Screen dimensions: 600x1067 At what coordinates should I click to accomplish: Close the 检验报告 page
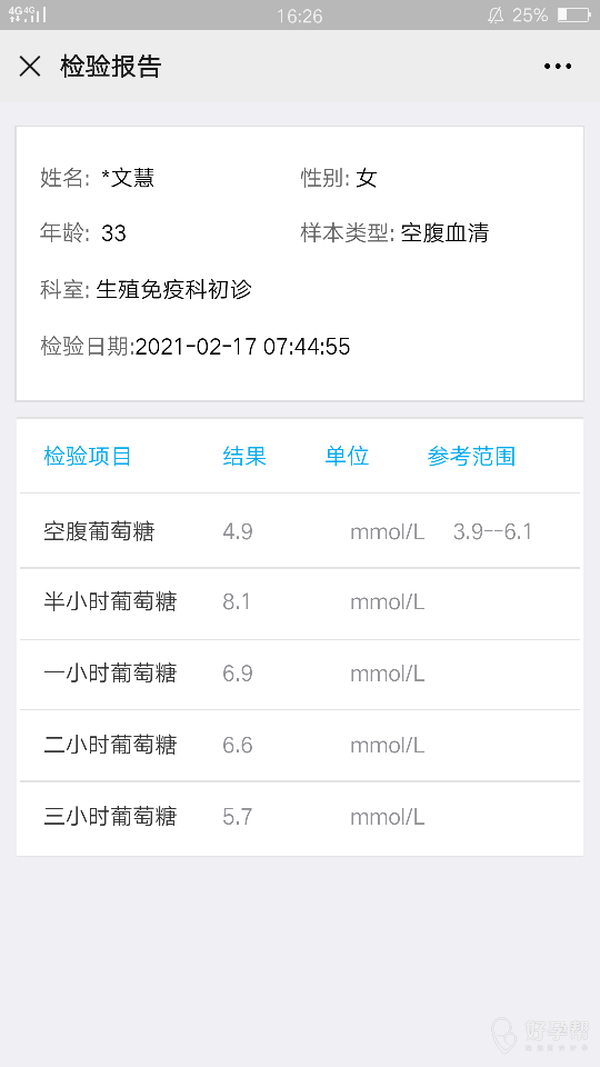(x=30, y=66)
